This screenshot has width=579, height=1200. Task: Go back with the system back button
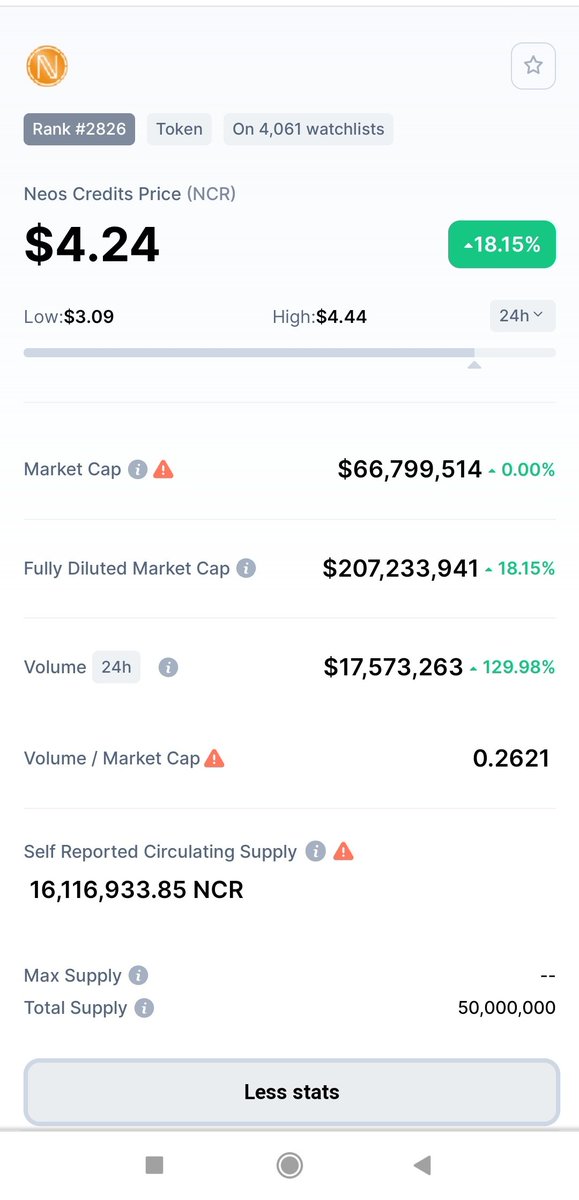[x=422, y=1165]
